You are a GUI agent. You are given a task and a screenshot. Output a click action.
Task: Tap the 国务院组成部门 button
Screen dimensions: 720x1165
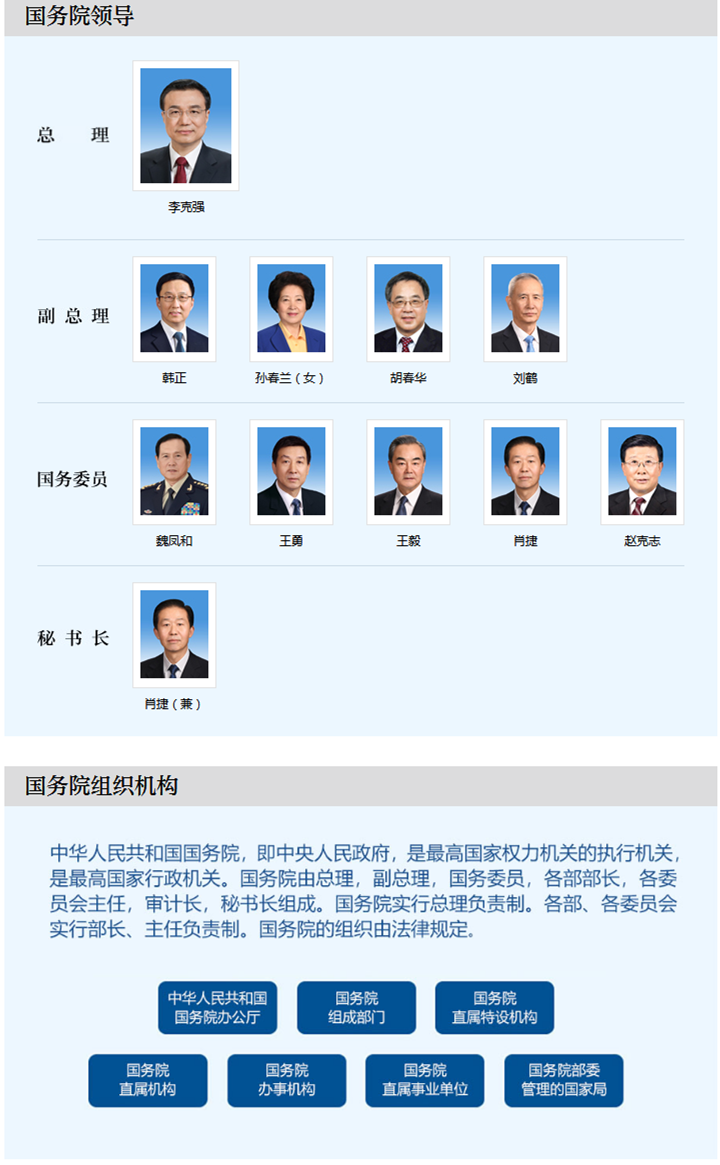356,1008
